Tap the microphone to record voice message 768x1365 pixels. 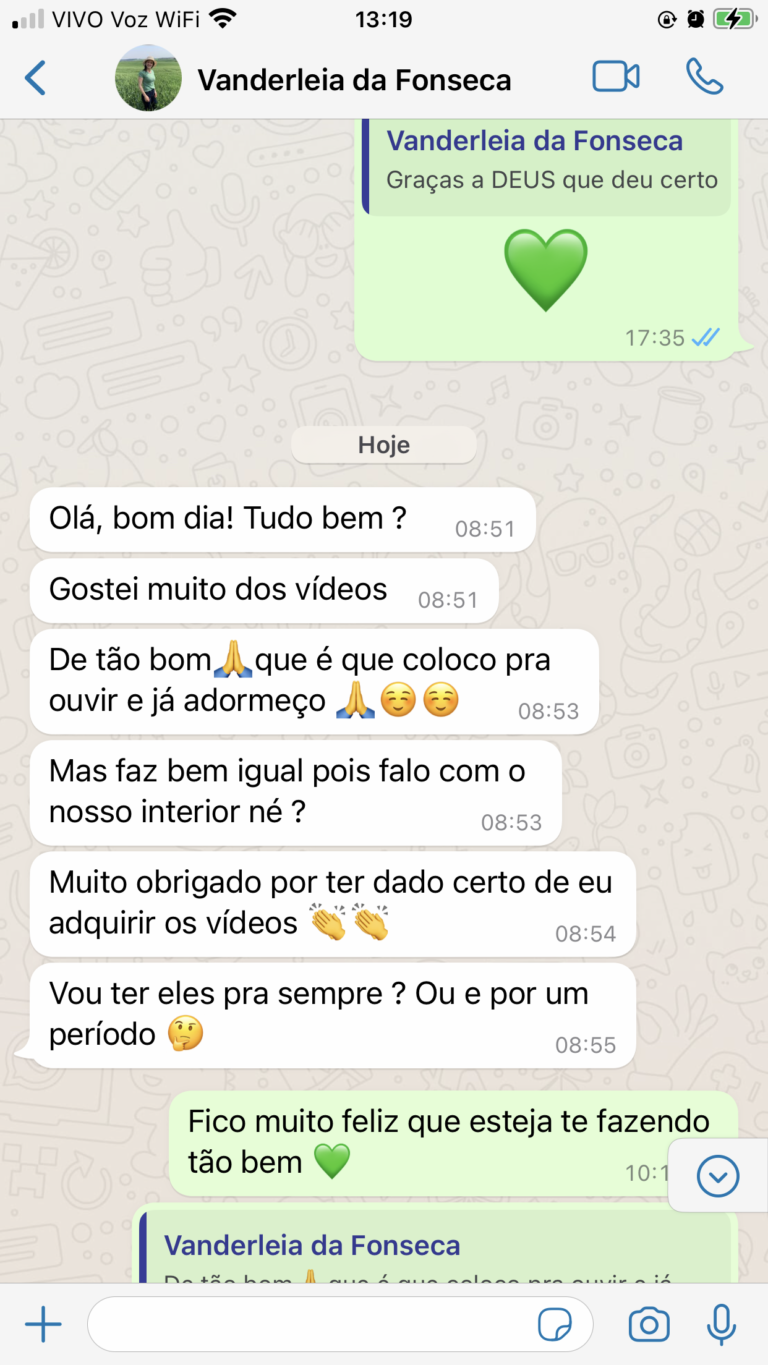[720, 1325]
